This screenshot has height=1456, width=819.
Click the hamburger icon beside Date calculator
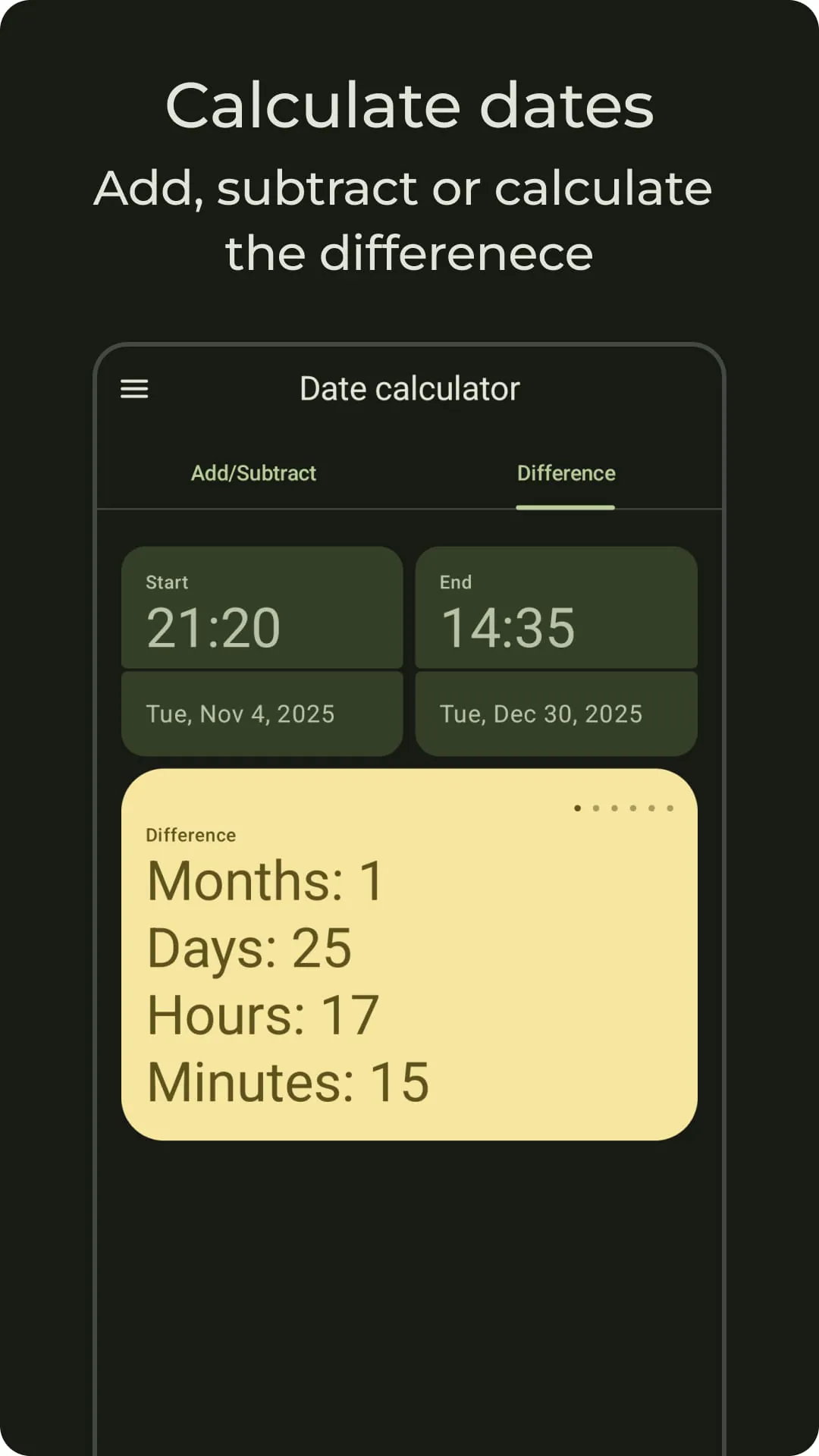click(135, 389)
